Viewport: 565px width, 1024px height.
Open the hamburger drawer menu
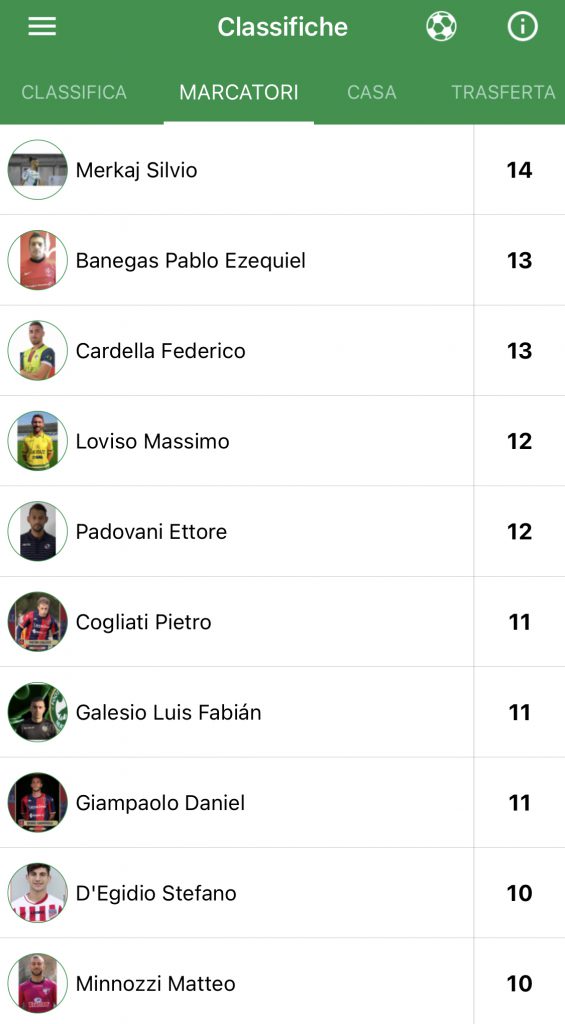coord(42,27)
